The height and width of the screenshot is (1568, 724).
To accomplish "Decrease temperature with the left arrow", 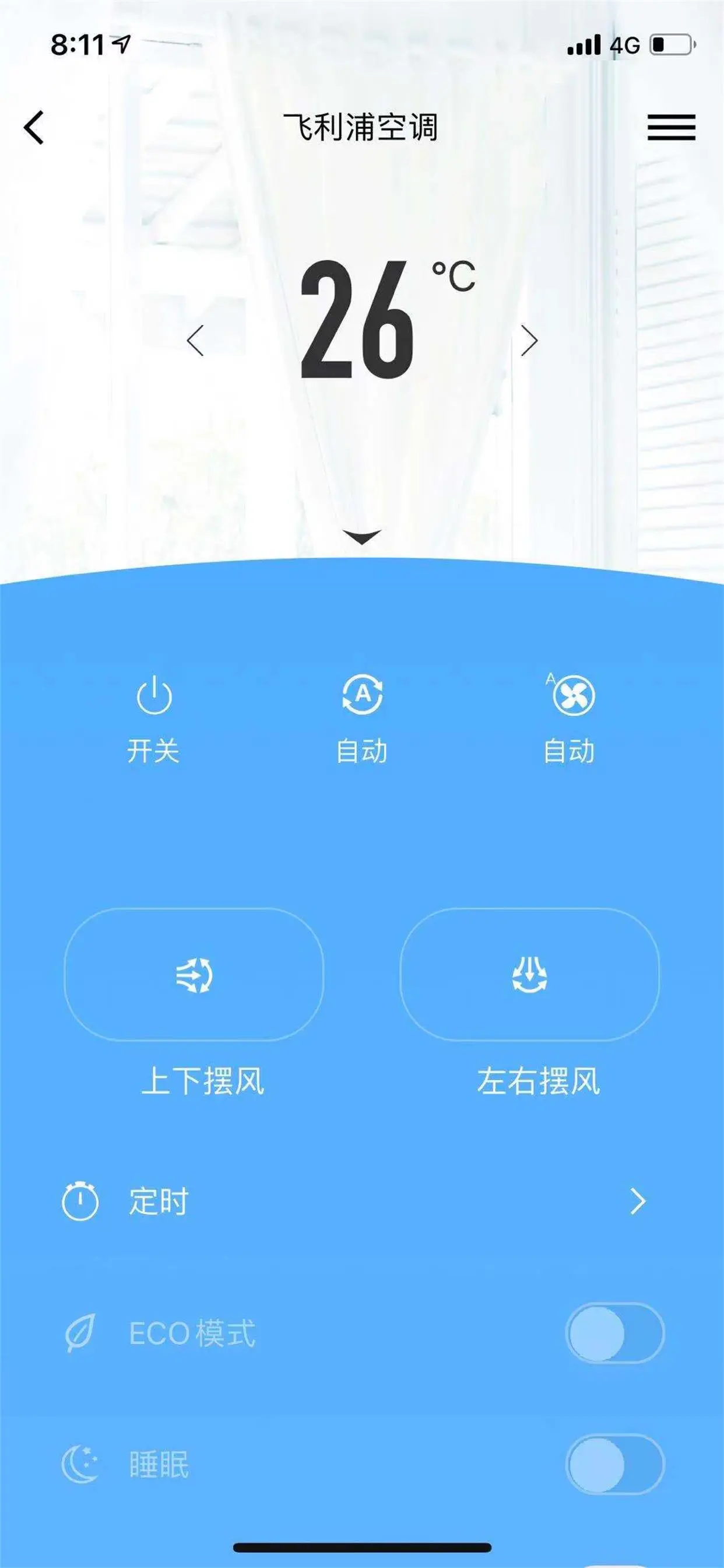I will [x=198, y=341].
